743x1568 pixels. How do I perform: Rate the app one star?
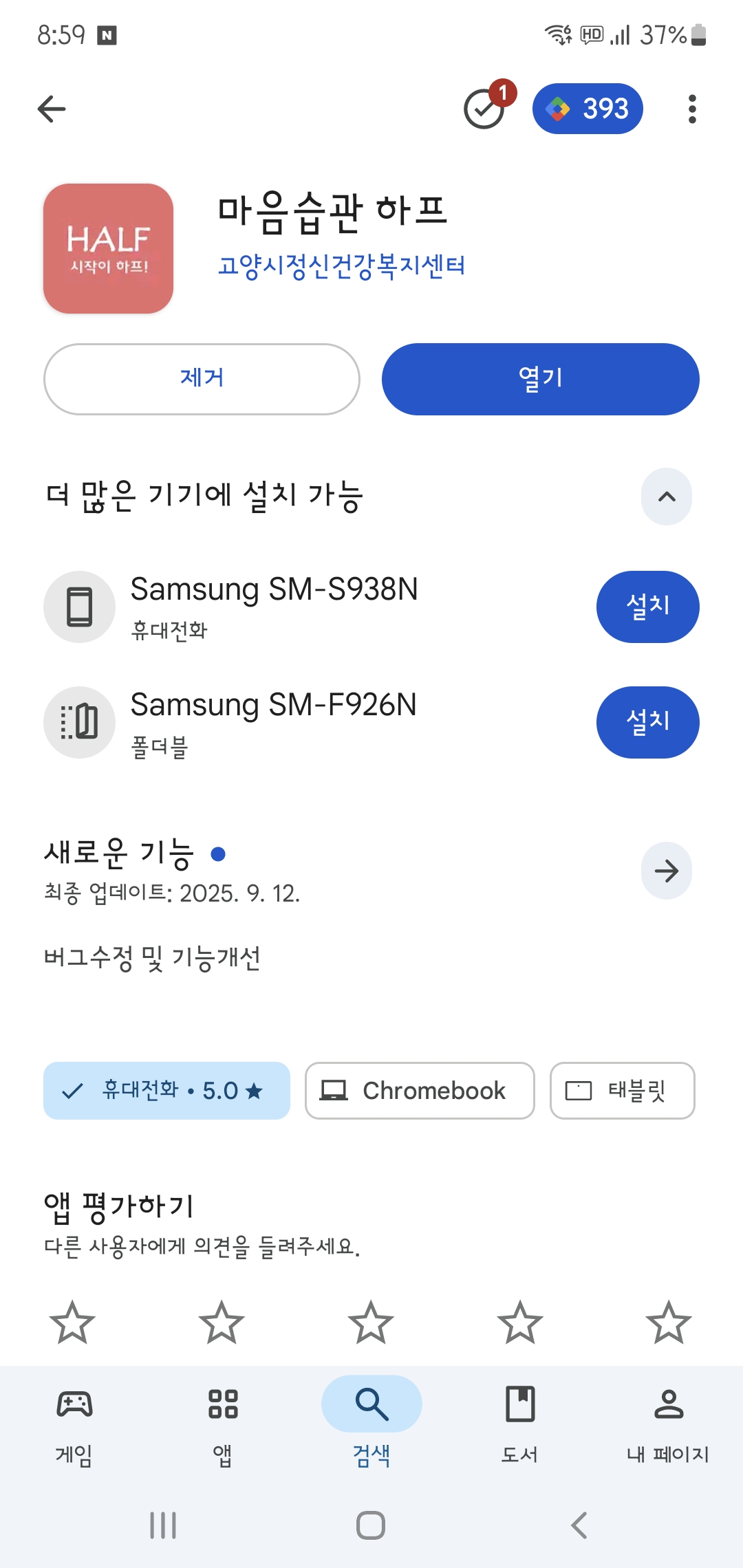72,1322
